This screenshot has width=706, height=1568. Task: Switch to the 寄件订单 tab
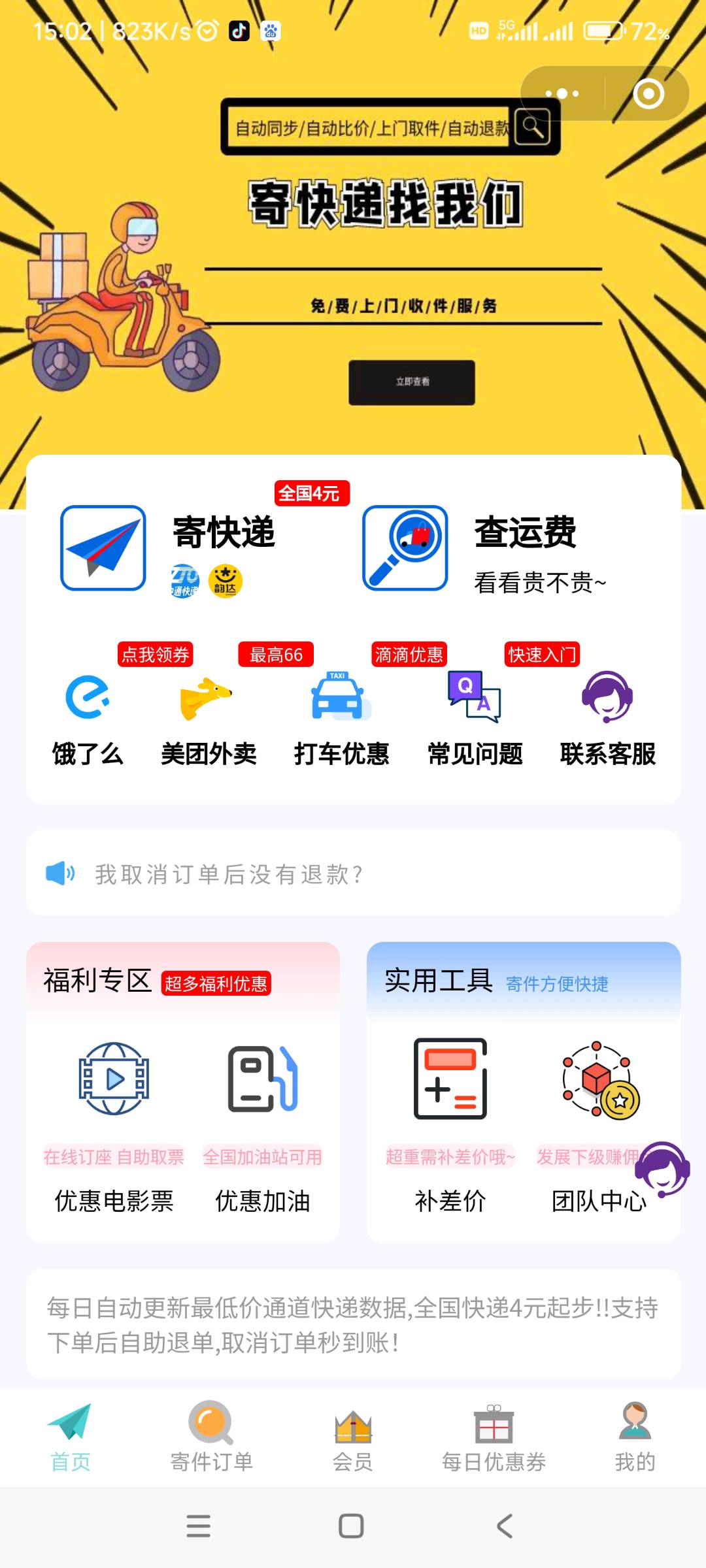(x=211, y=1437)
